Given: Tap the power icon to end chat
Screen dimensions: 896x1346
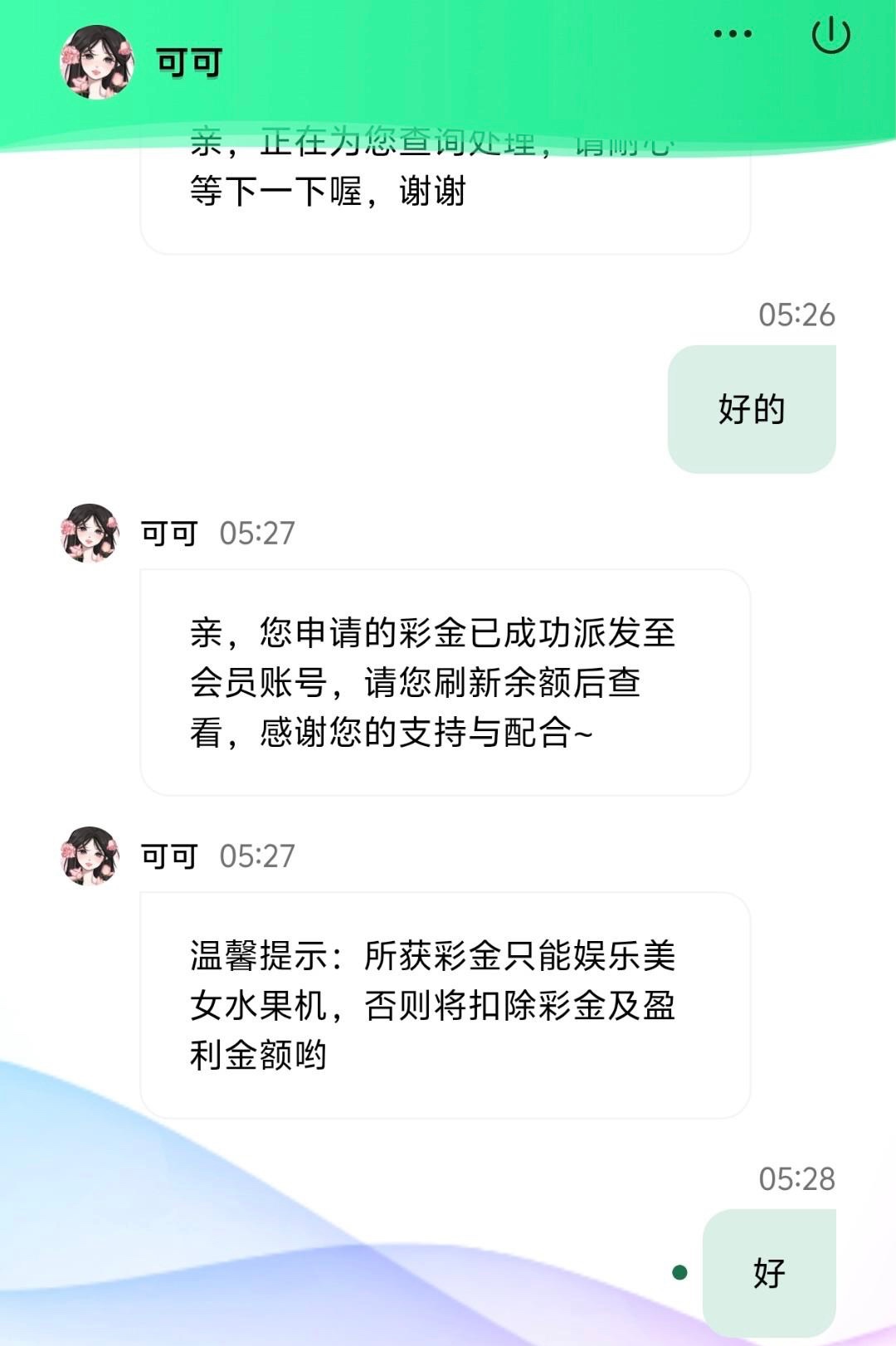Looking at the screenshot, I should pos(830,35).
